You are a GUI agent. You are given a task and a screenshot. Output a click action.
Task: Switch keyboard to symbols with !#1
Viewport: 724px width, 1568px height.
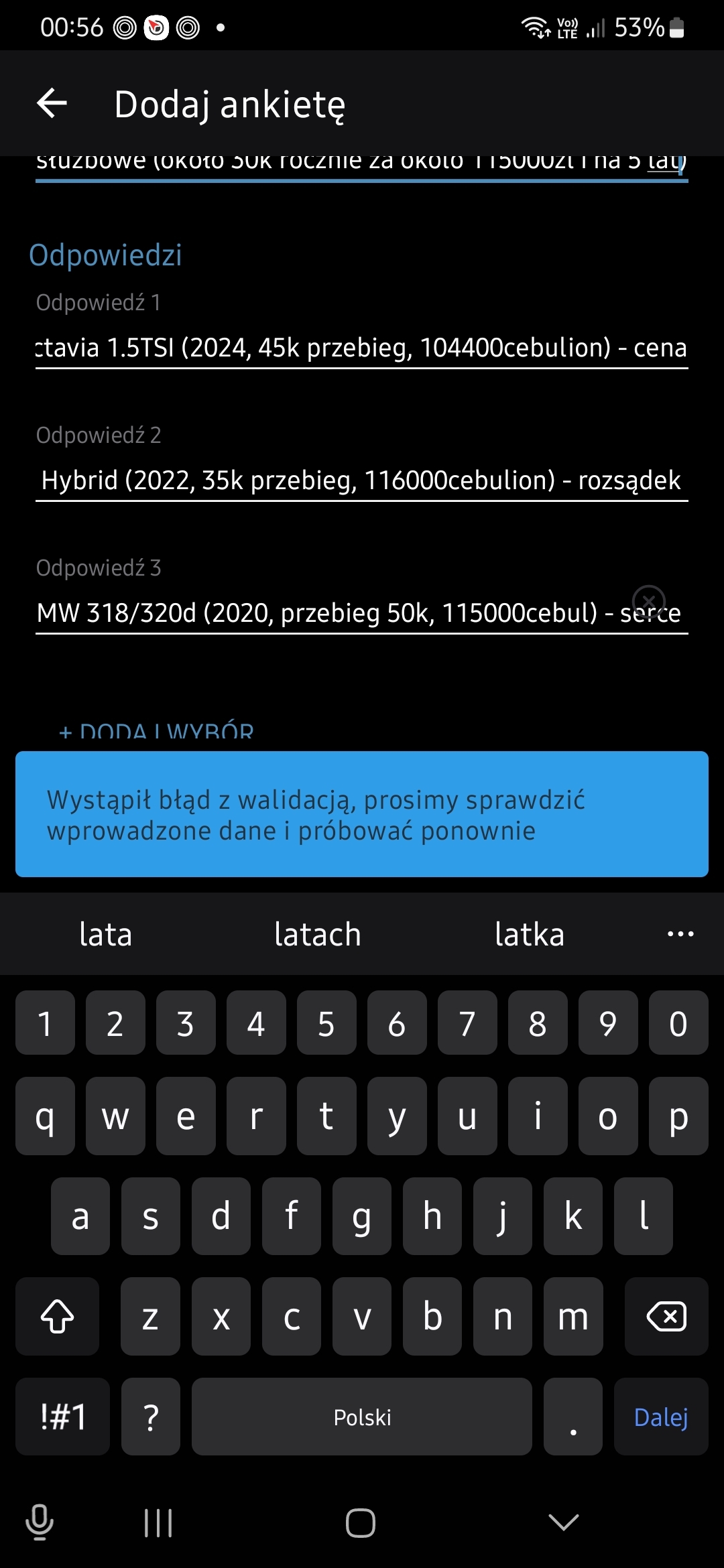click(x=63, y=1417)
